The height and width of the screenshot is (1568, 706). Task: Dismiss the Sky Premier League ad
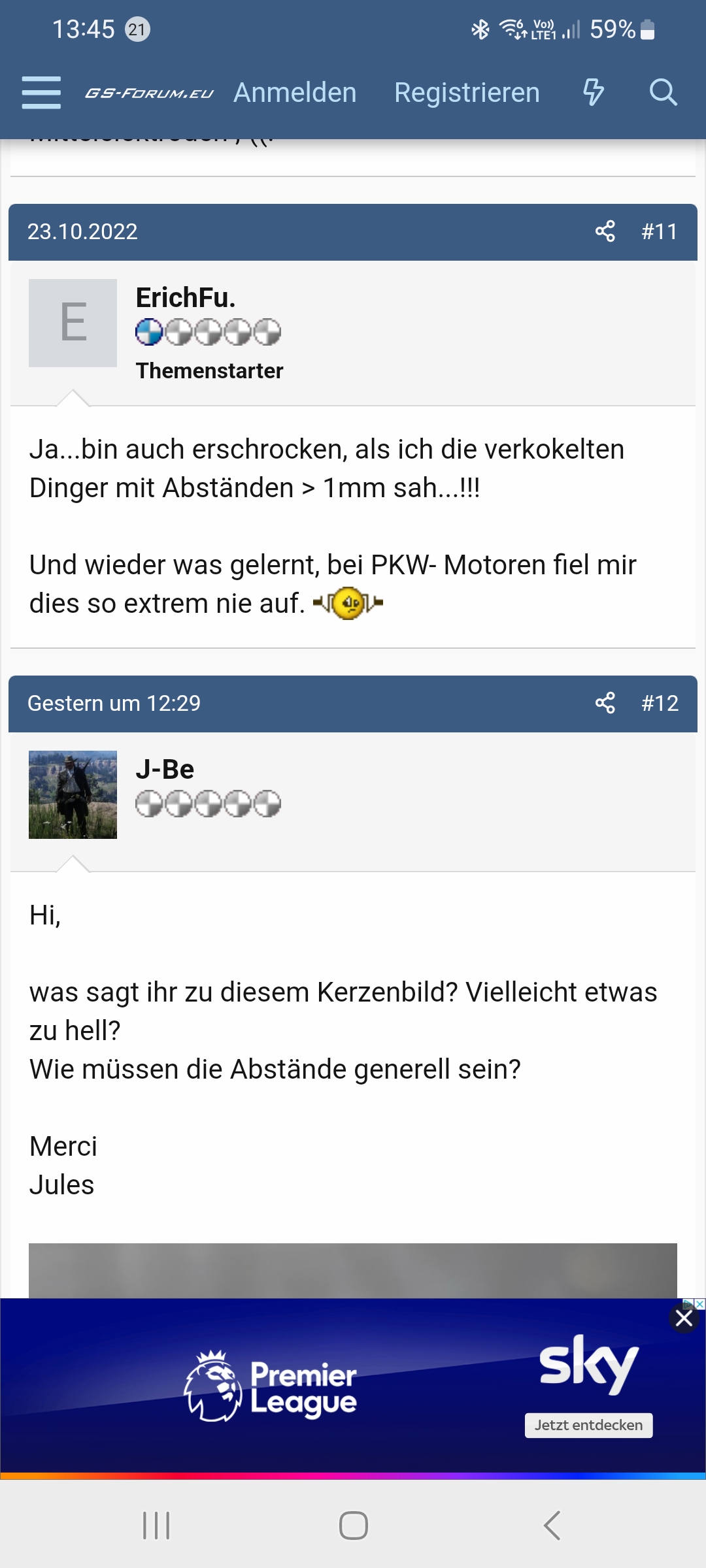pyautogui.click(x=684, y=1318)
